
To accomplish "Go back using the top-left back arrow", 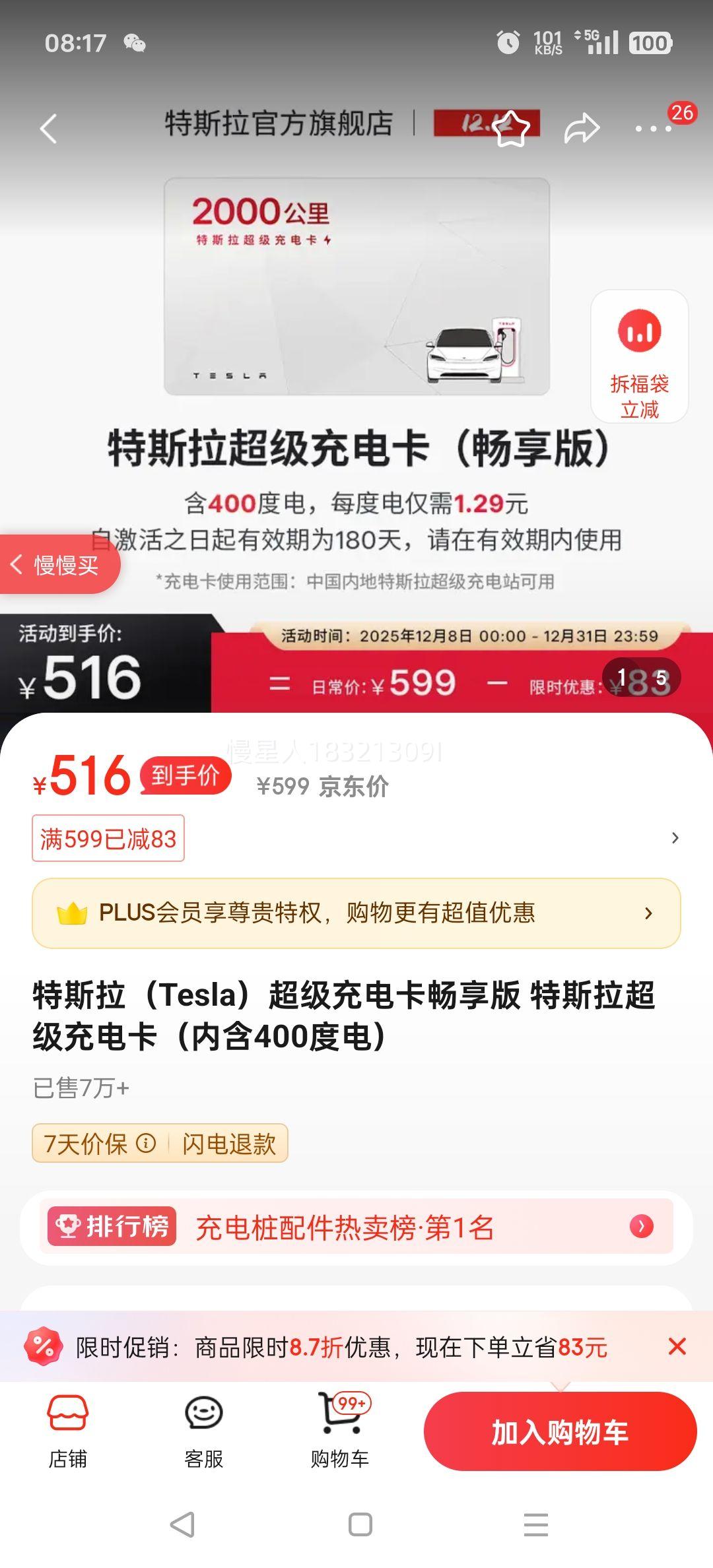I will [48, 129].
